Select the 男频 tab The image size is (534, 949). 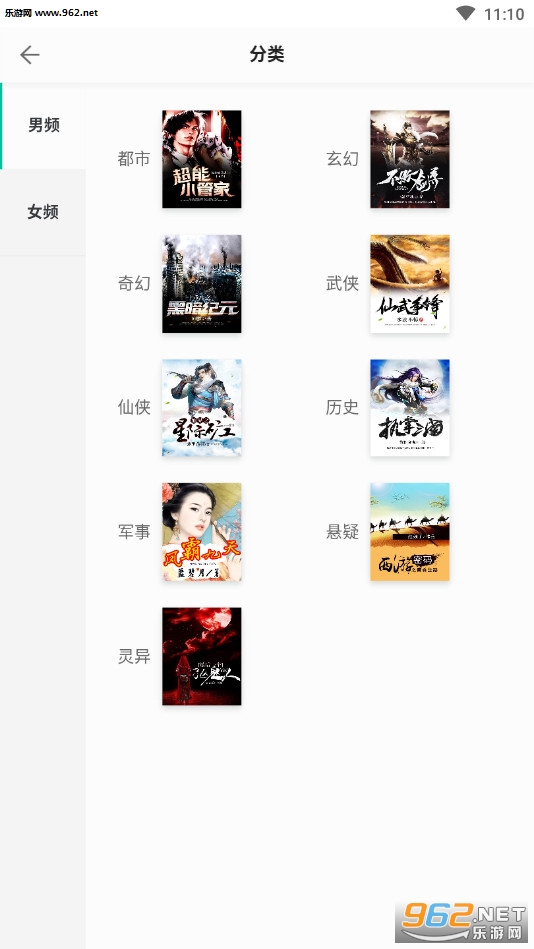click(x=43, y=125)
